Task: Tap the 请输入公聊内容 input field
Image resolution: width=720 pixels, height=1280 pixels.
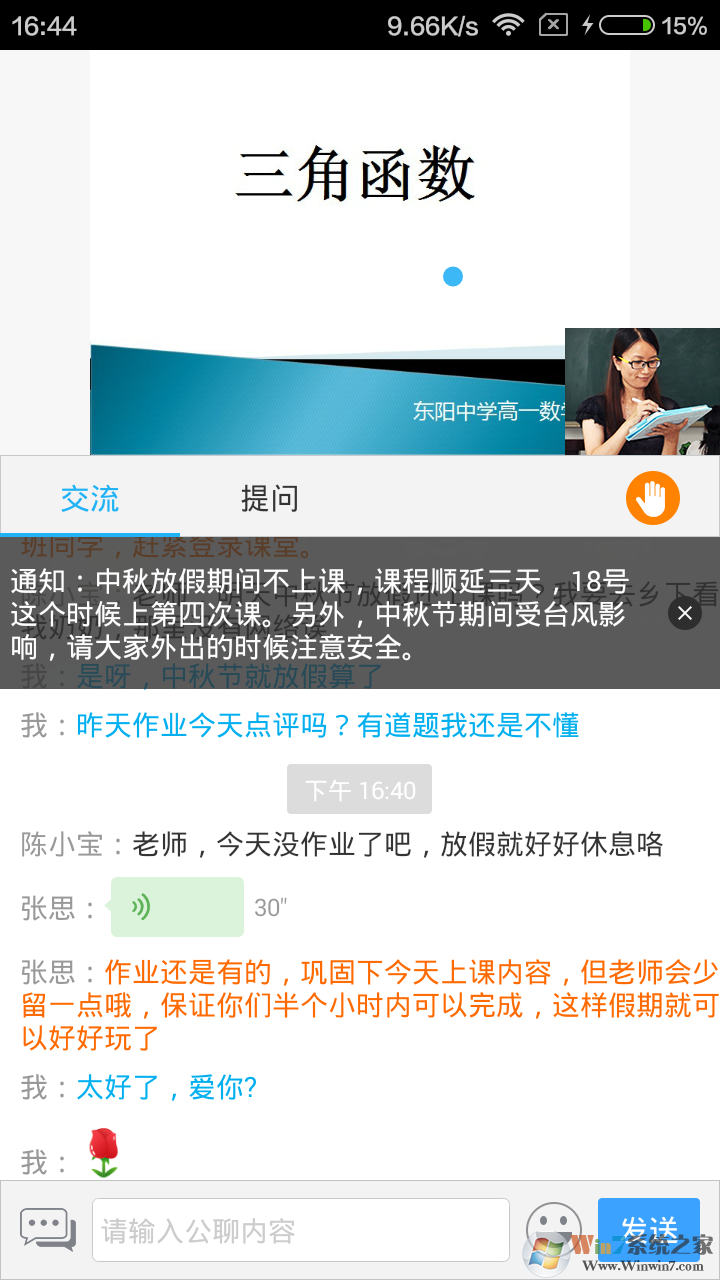Action: (x=301, y=1230)
